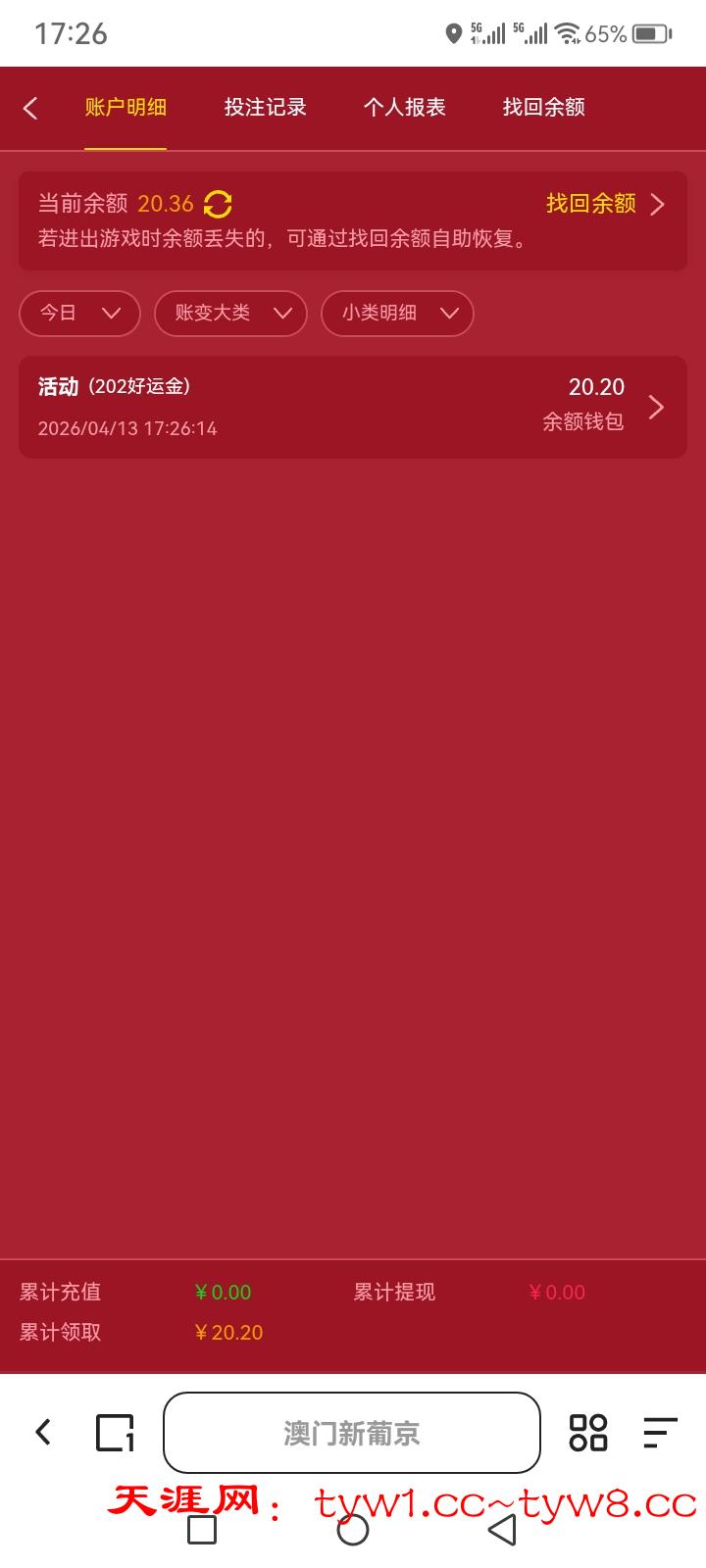Tap the yellow 找回余额 link
Viewport: 706px width, 1568px height.
click(604, 204)
